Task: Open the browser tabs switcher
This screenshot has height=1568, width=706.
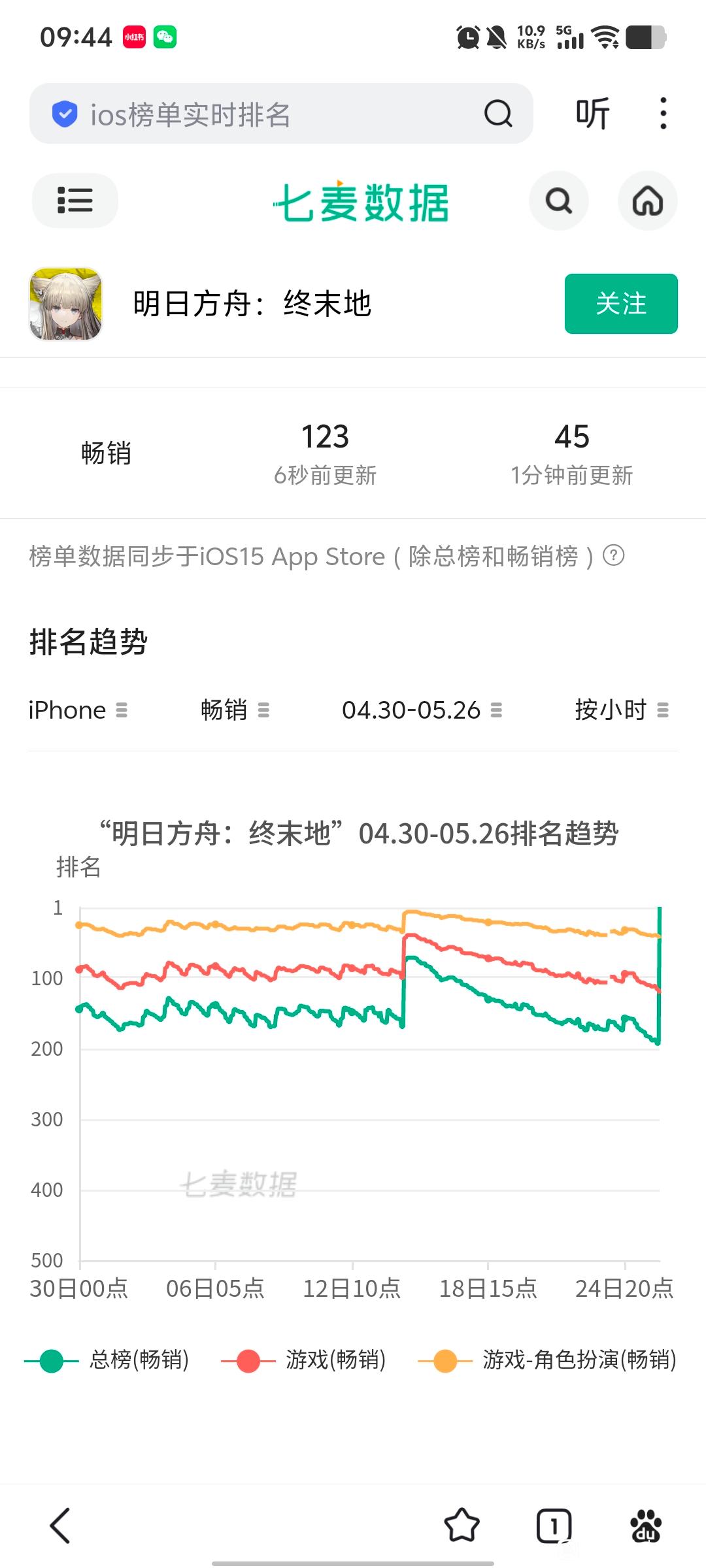Action: (x=554, y=1526)
